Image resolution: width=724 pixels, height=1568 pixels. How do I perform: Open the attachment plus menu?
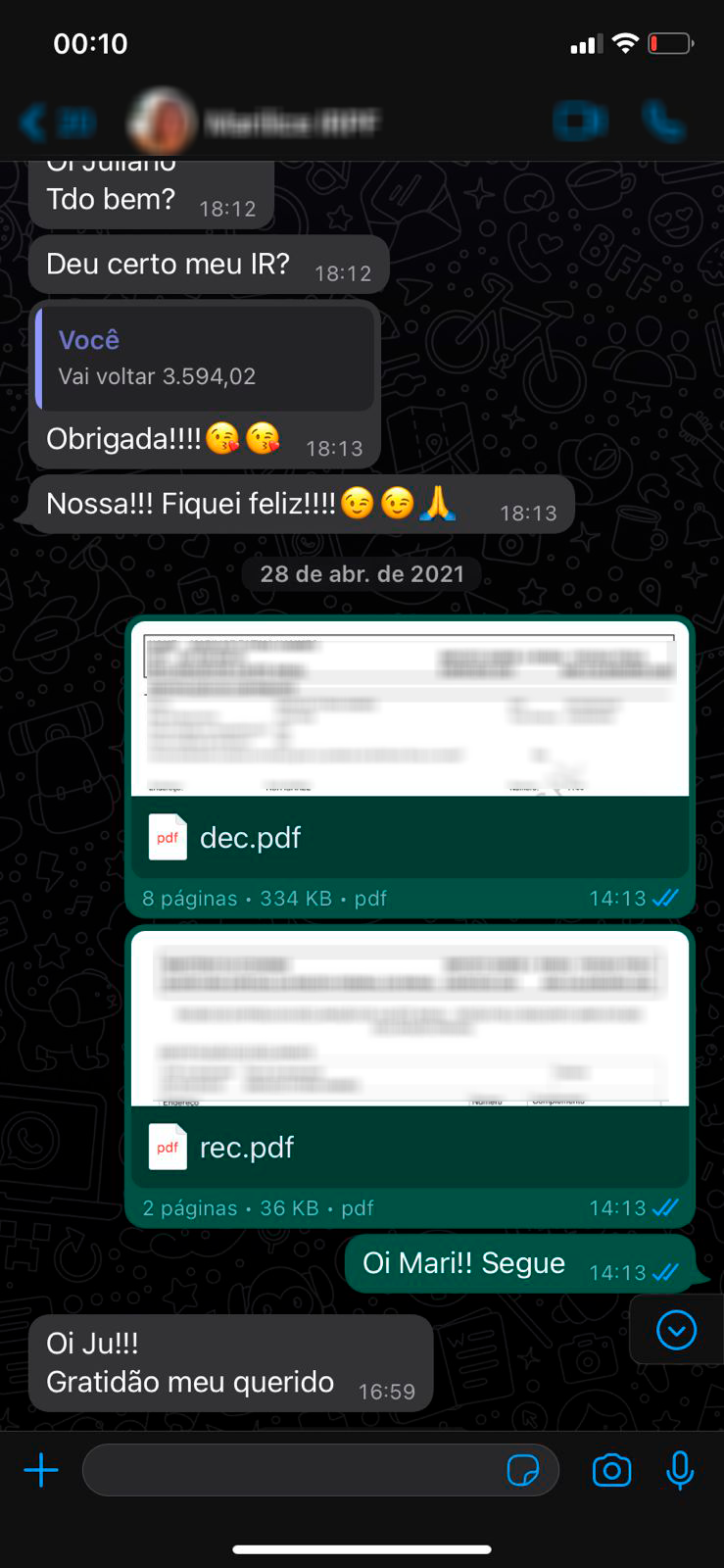[41, 1470]
